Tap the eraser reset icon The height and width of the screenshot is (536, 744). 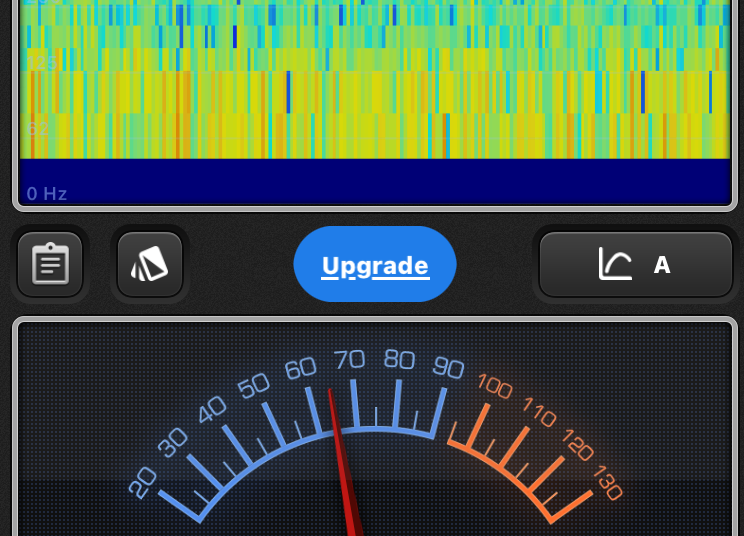150,265
